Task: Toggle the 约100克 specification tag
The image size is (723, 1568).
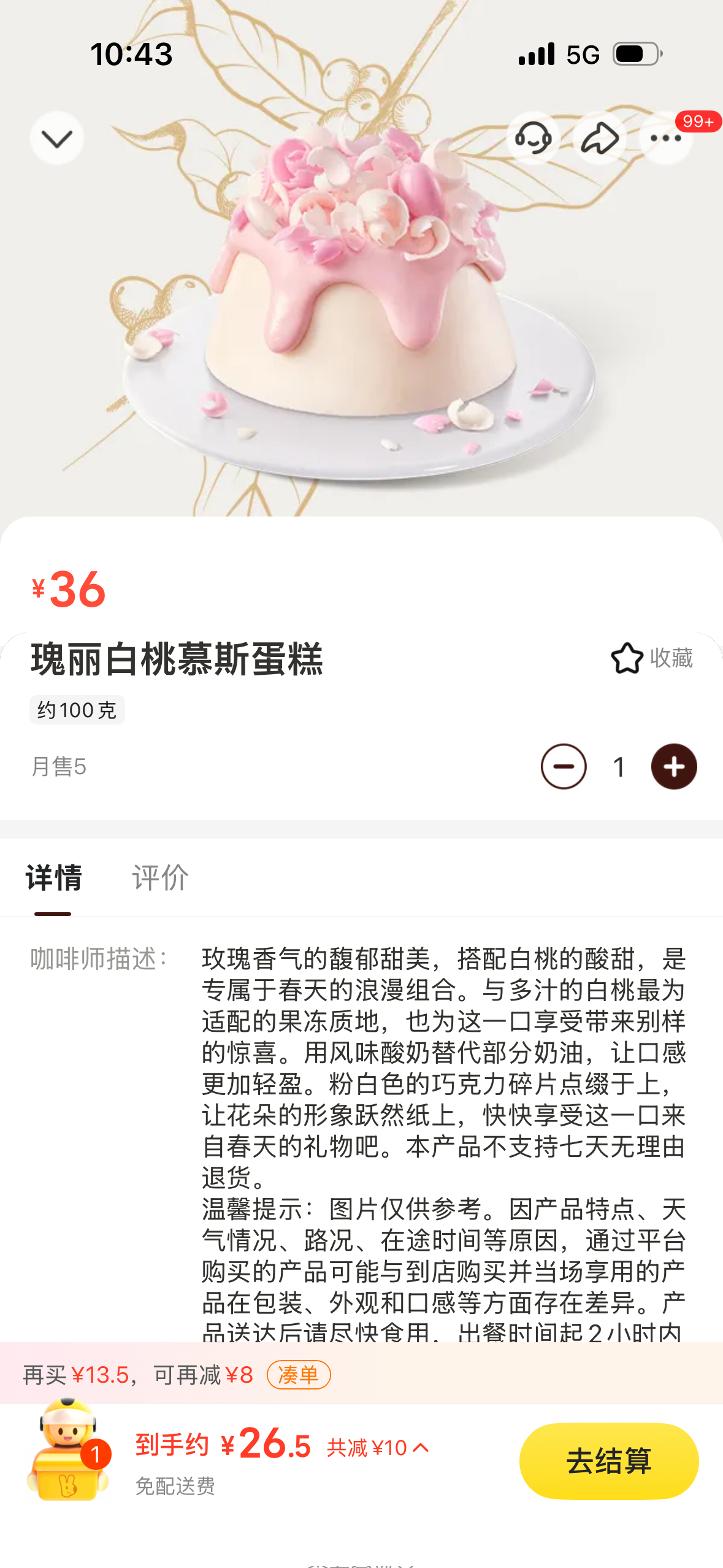Action: pos(76,710)
